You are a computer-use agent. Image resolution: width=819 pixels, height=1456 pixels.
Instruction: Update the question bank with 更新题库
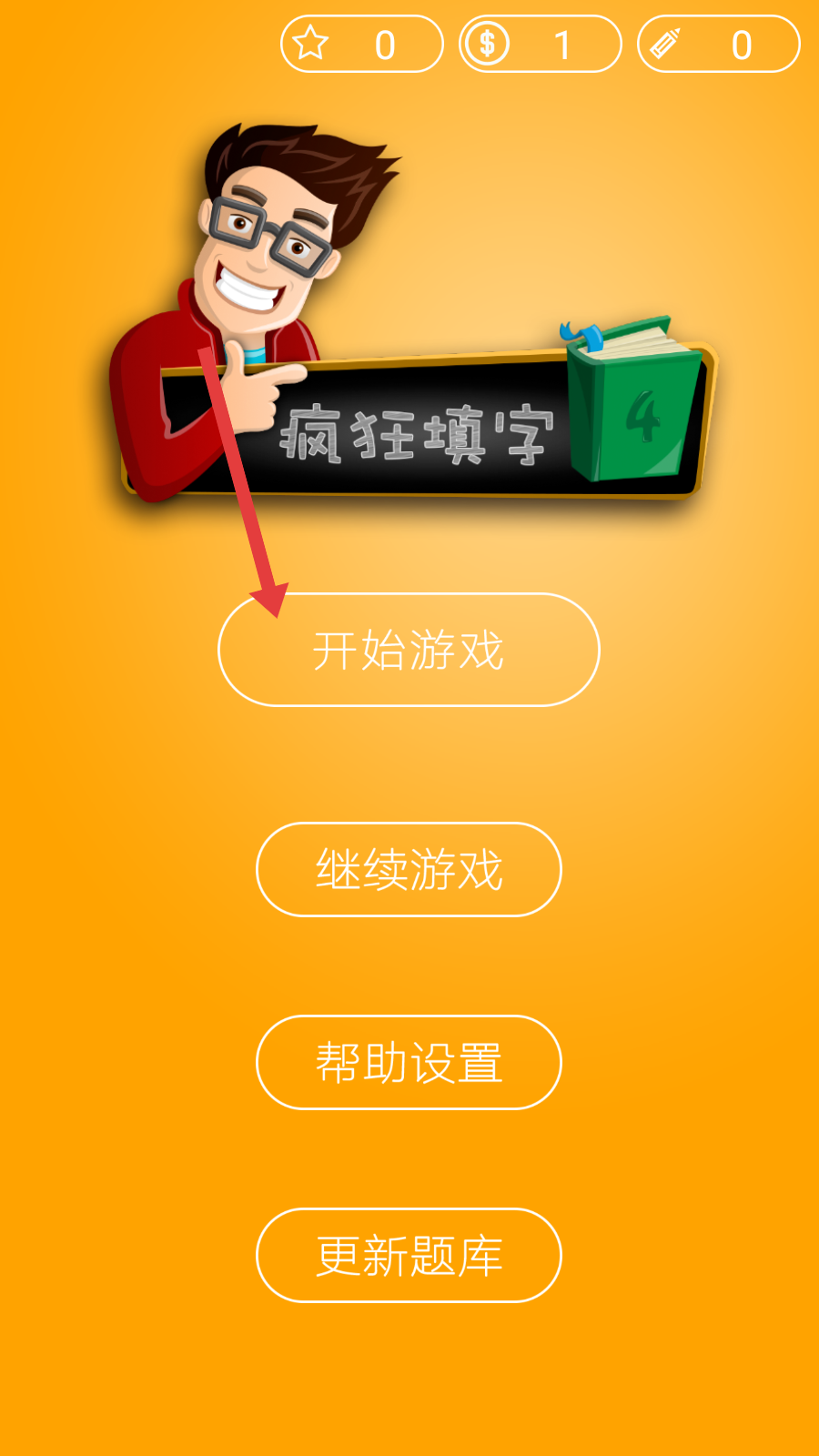pyautogui.click(x=409, y=1256)
